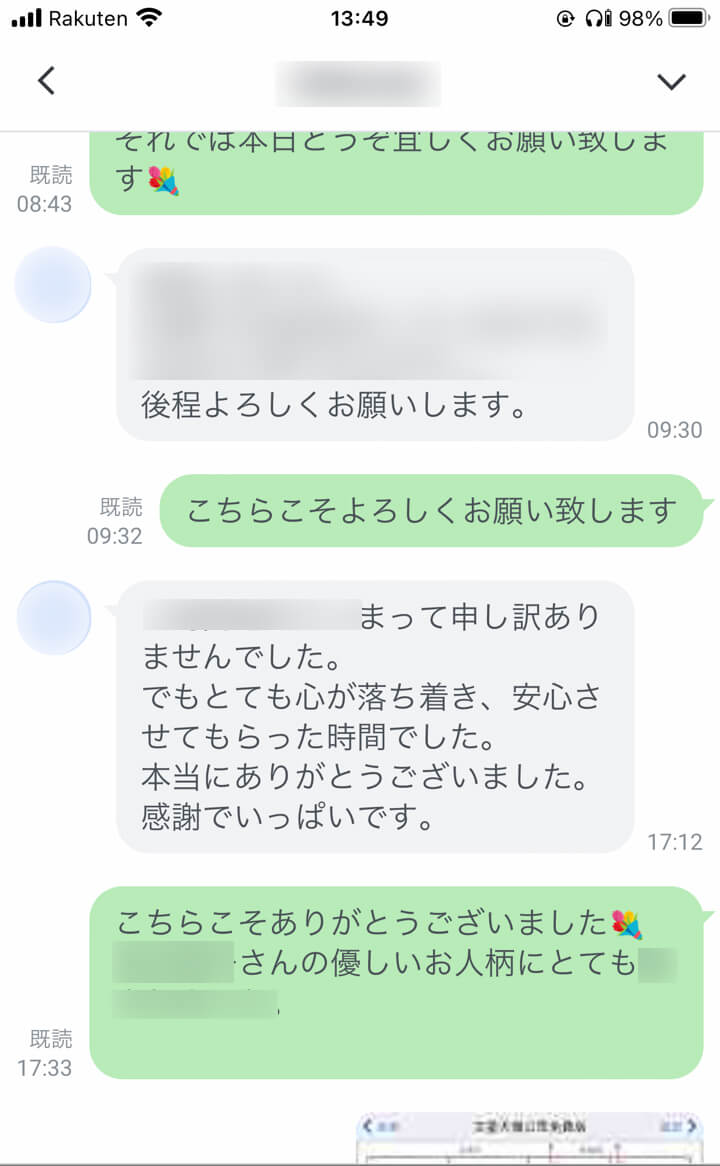This screenshot has height=1166, width=720.
Task: Open sender's avatar beside the 後程よろしくお願いします message
Action: pyautogui.click(x=53, y=285)
